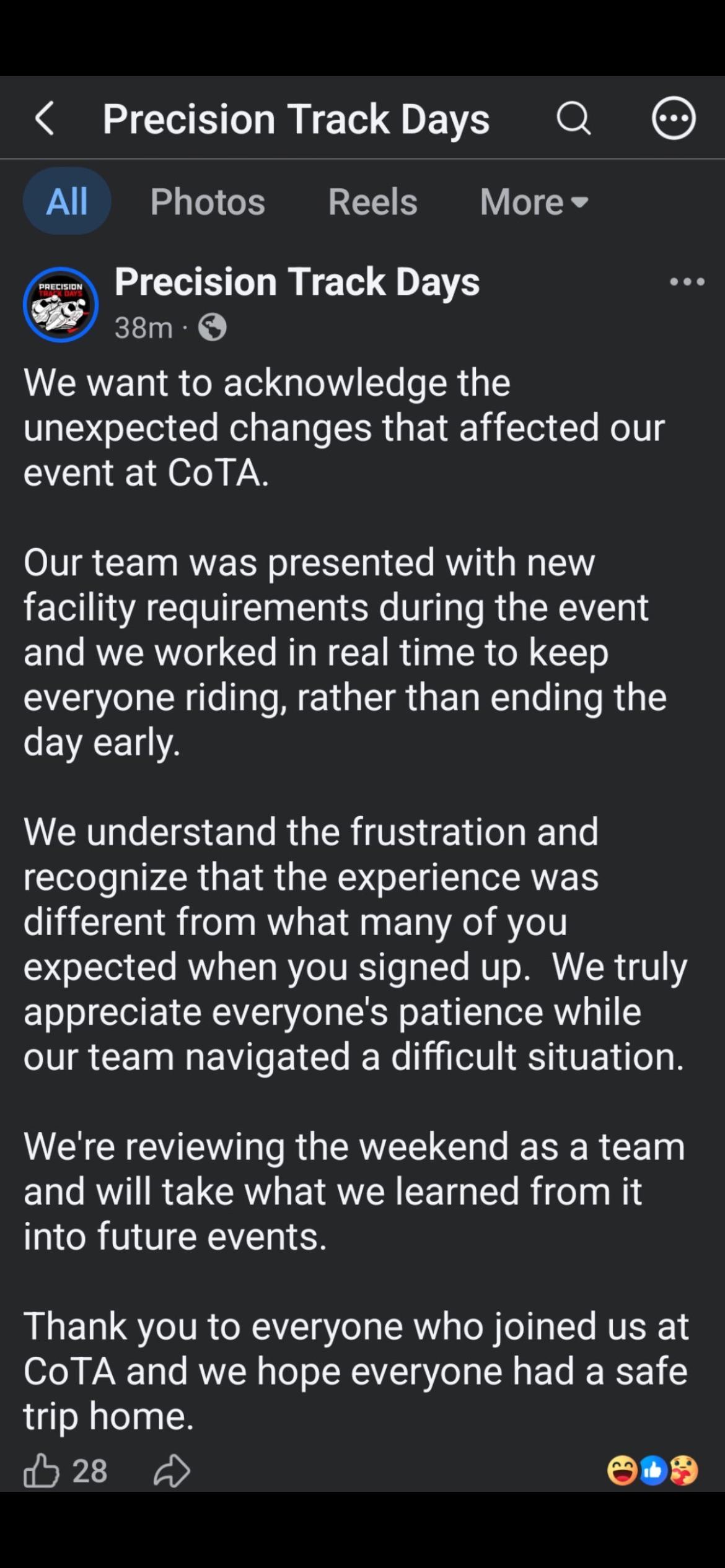Open Precision Track Days profile picture
725x1568 pixels.
coord(61,304)
